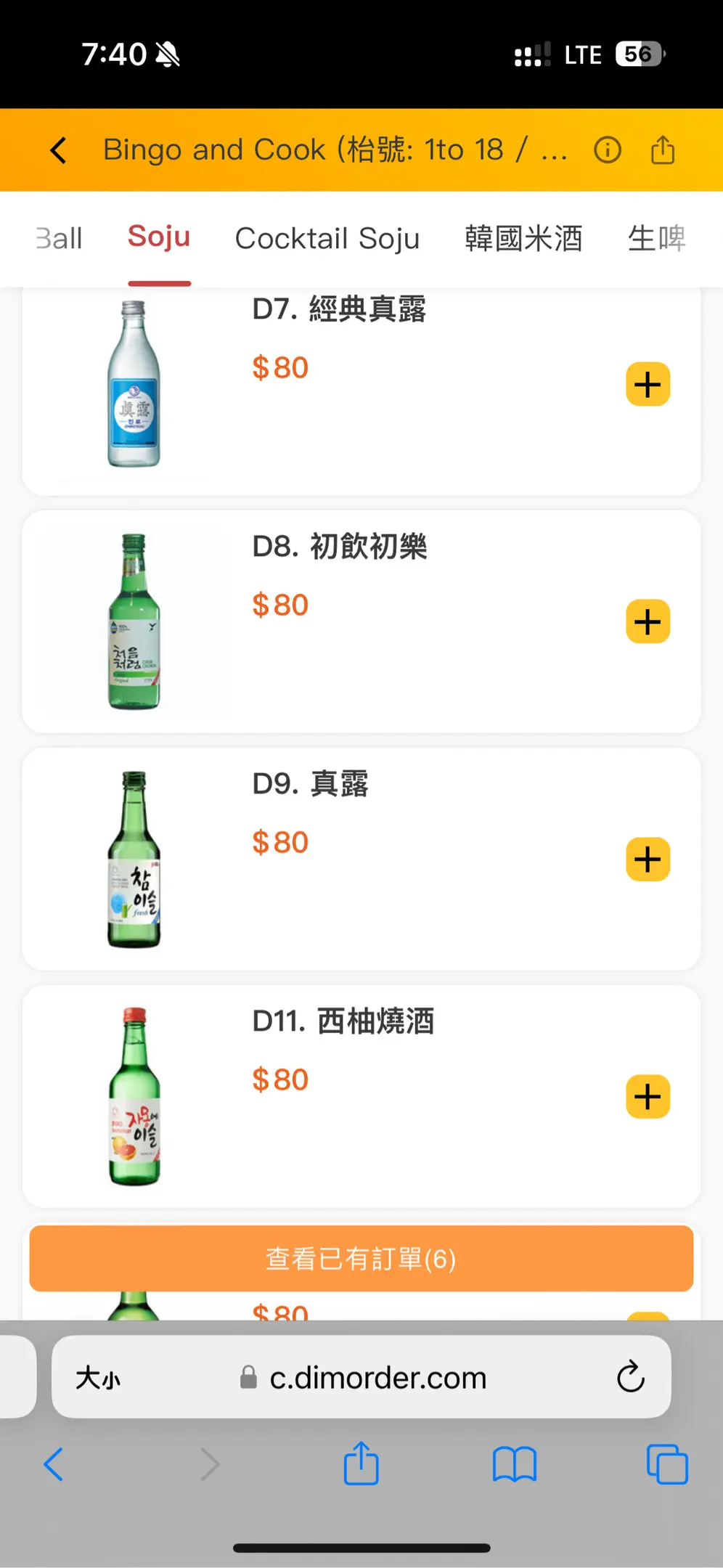The image size is (723, 1568).
Task: Switch to the Cocktail Soju tab
Action: 327,238
